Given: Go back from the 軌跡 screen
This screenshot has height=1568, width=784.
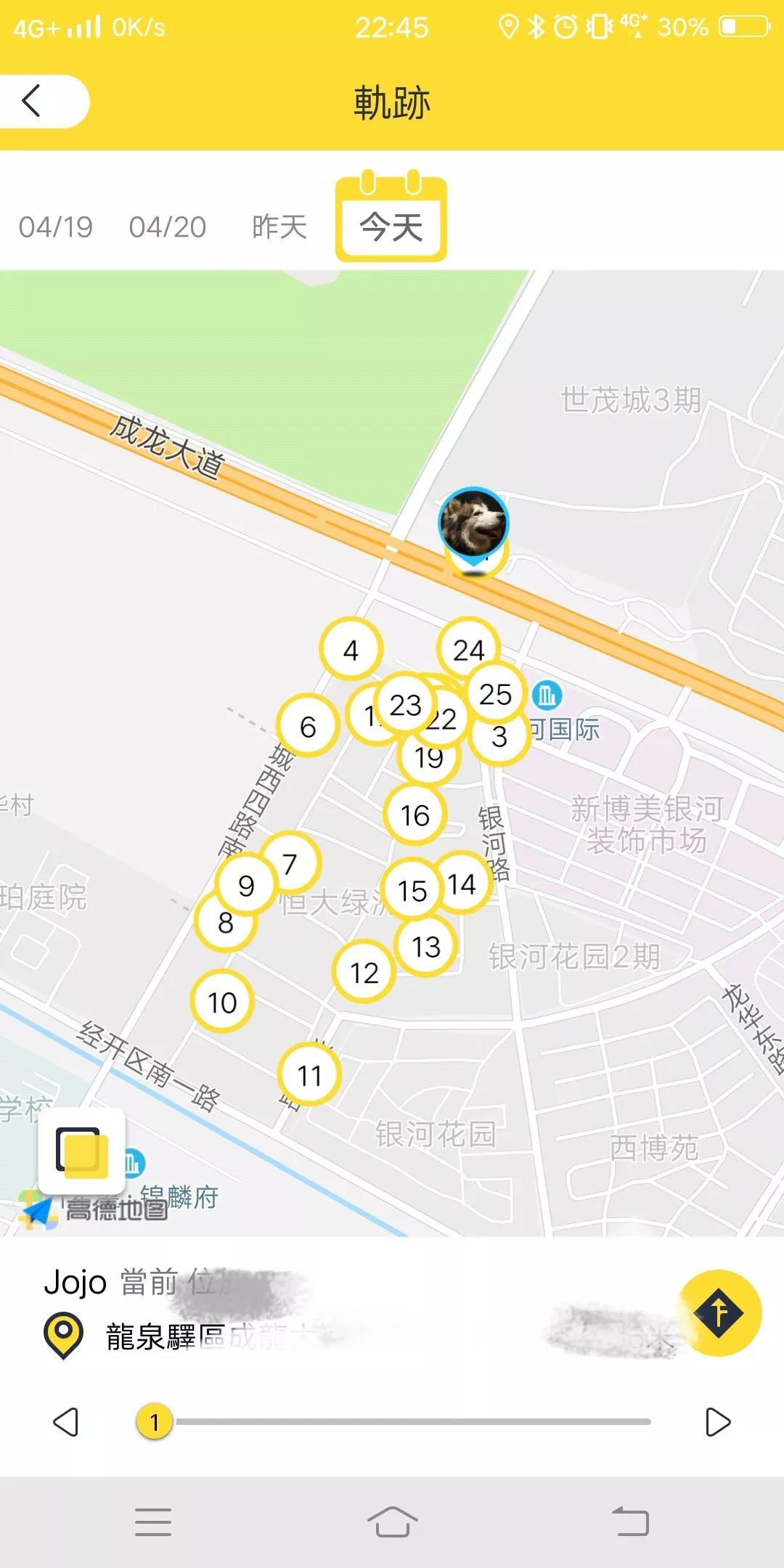Looking at the screenshot, I should click(x=33, y=102).
